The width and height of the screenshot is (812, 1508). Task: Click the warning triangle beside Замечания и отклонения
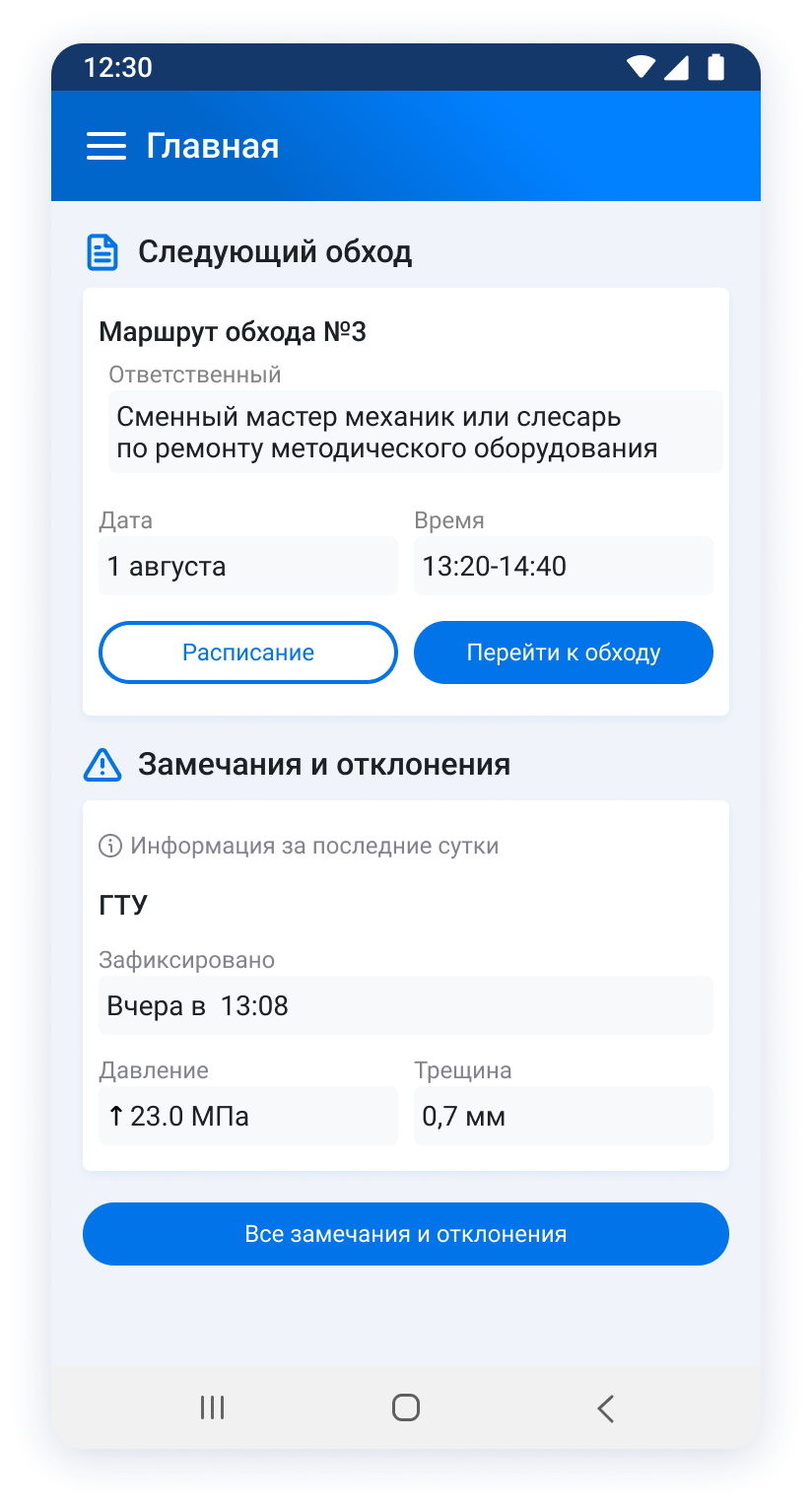coord(105,763)
